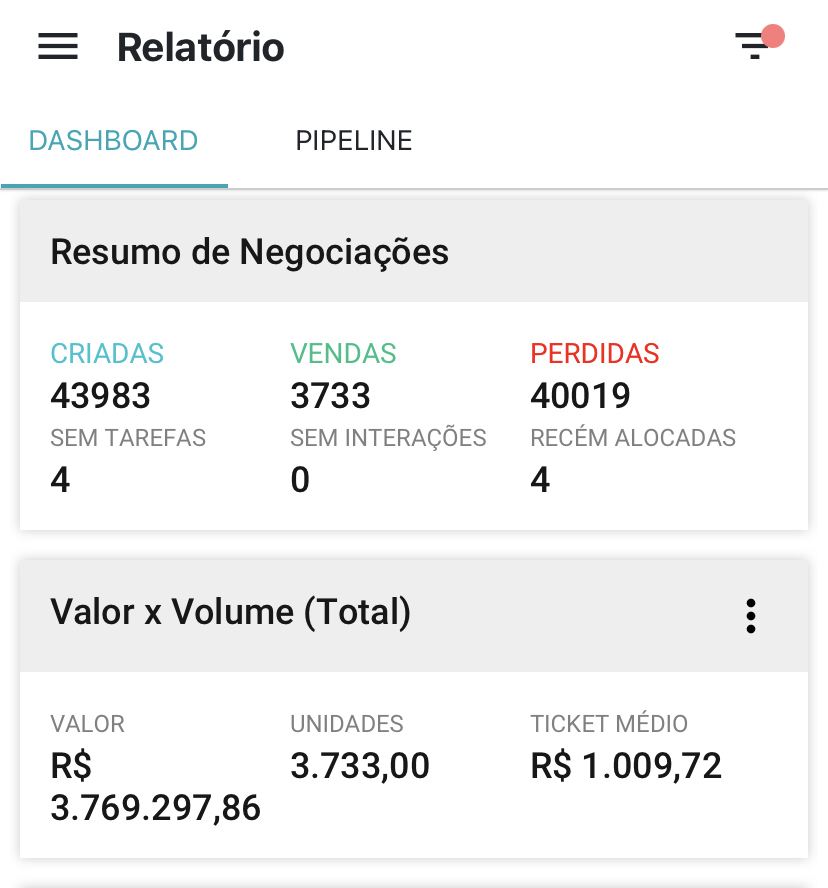This screenshot has width=828, height=888.
Task: Open the VENDAS count 3733
Action: coord(330,395)
